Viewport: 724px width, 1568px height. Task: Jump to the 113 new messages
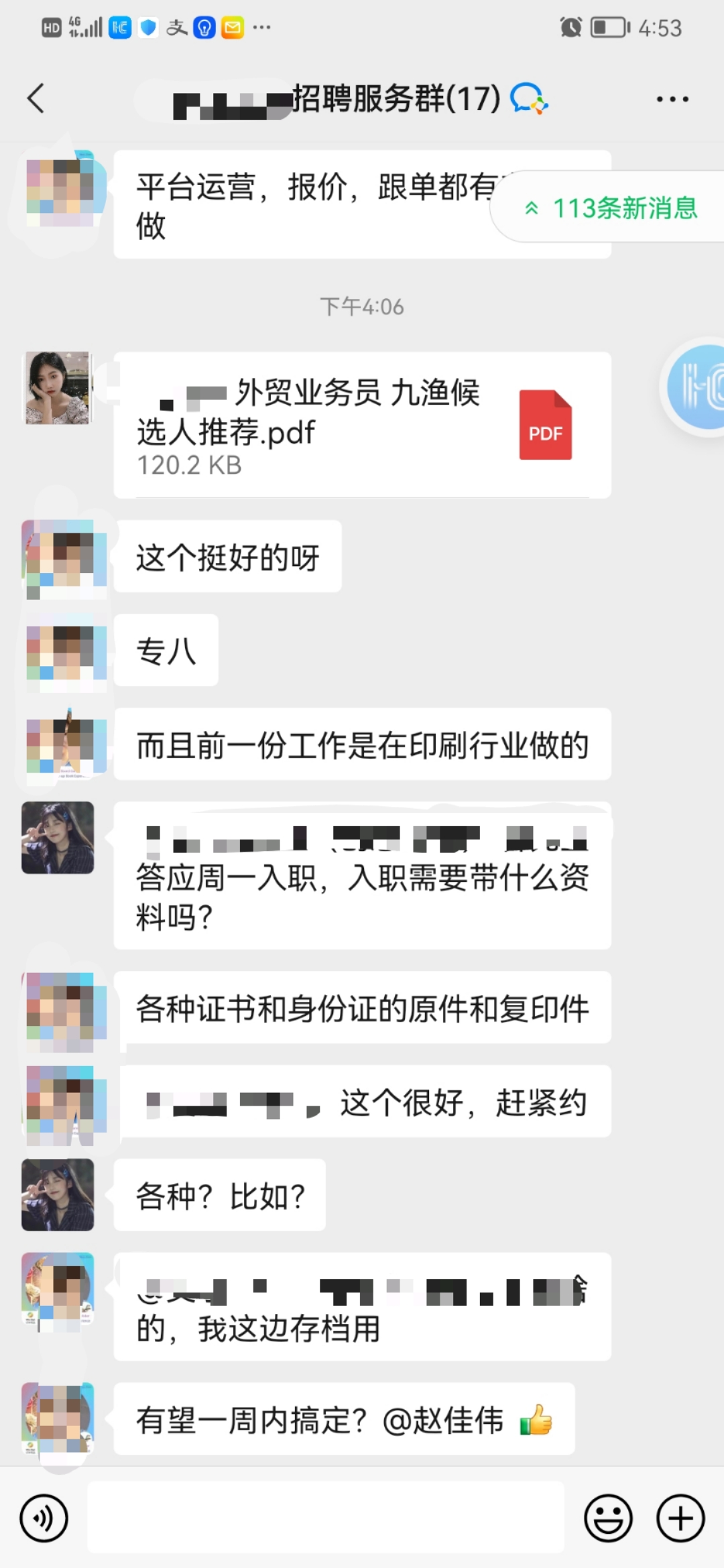(611, 208)
